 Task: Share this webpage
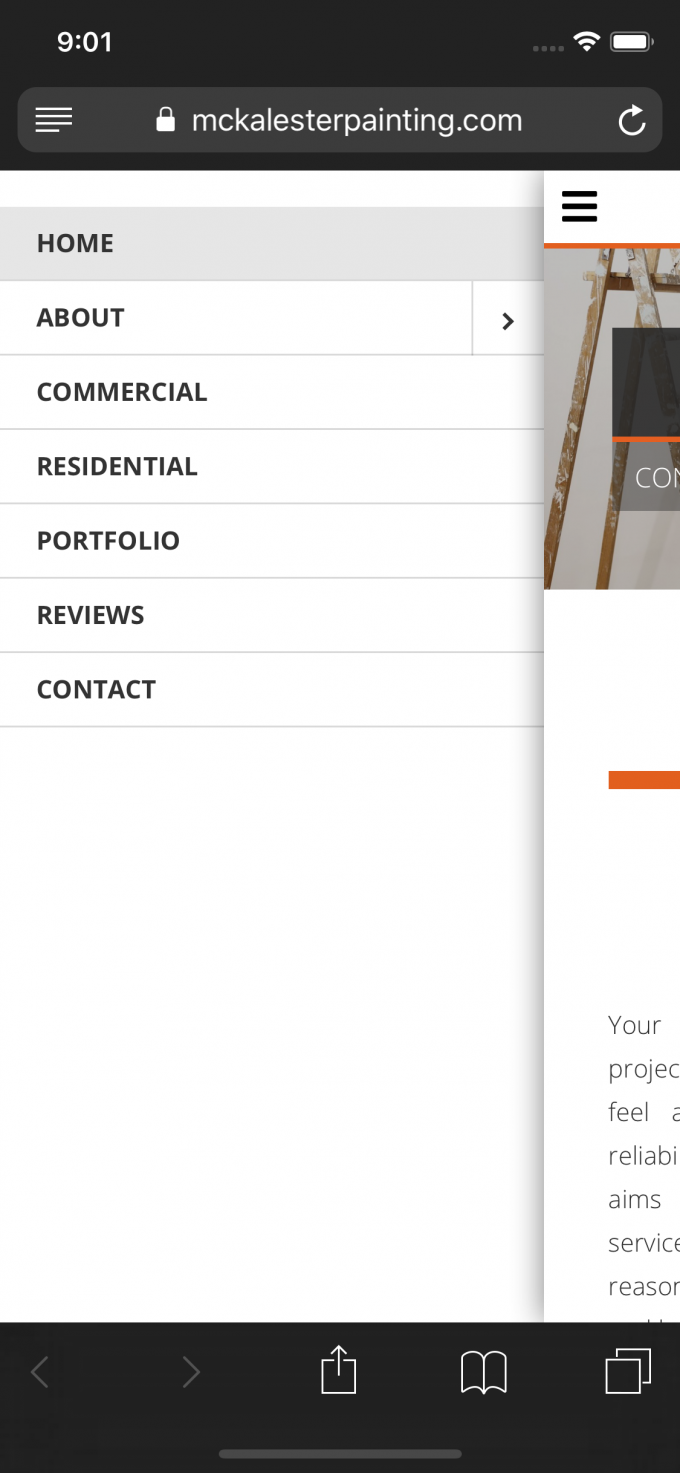coord(339,1370)
